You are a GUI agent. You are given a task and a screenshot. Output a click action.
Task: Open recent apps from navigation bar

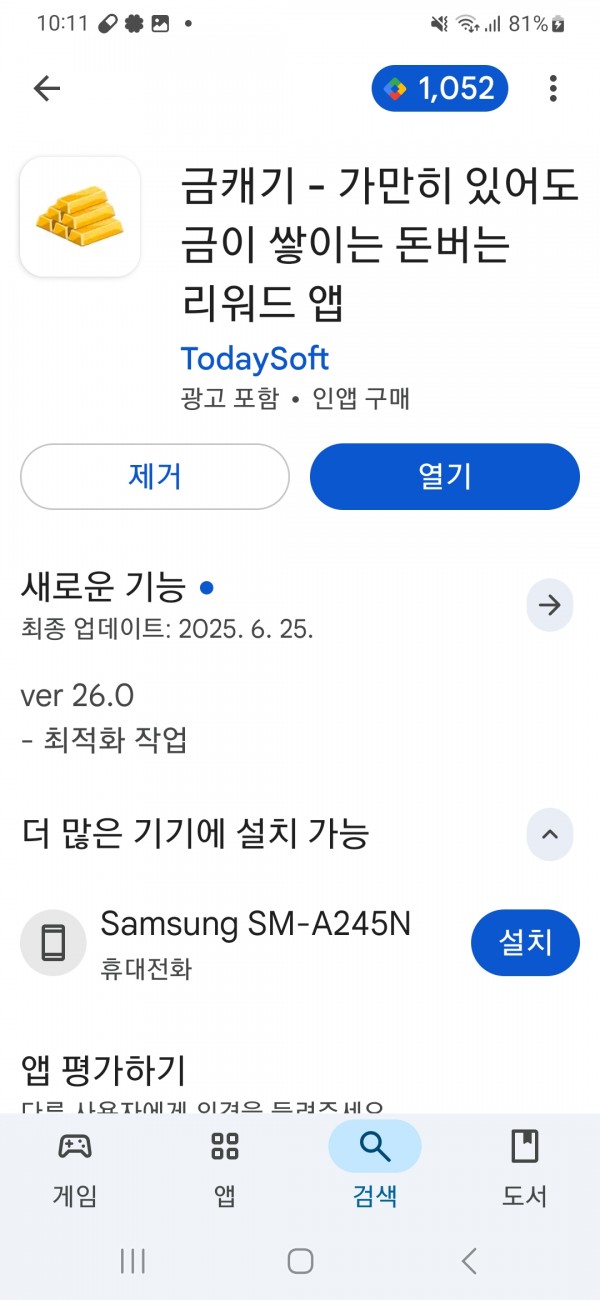point(133,1261)
